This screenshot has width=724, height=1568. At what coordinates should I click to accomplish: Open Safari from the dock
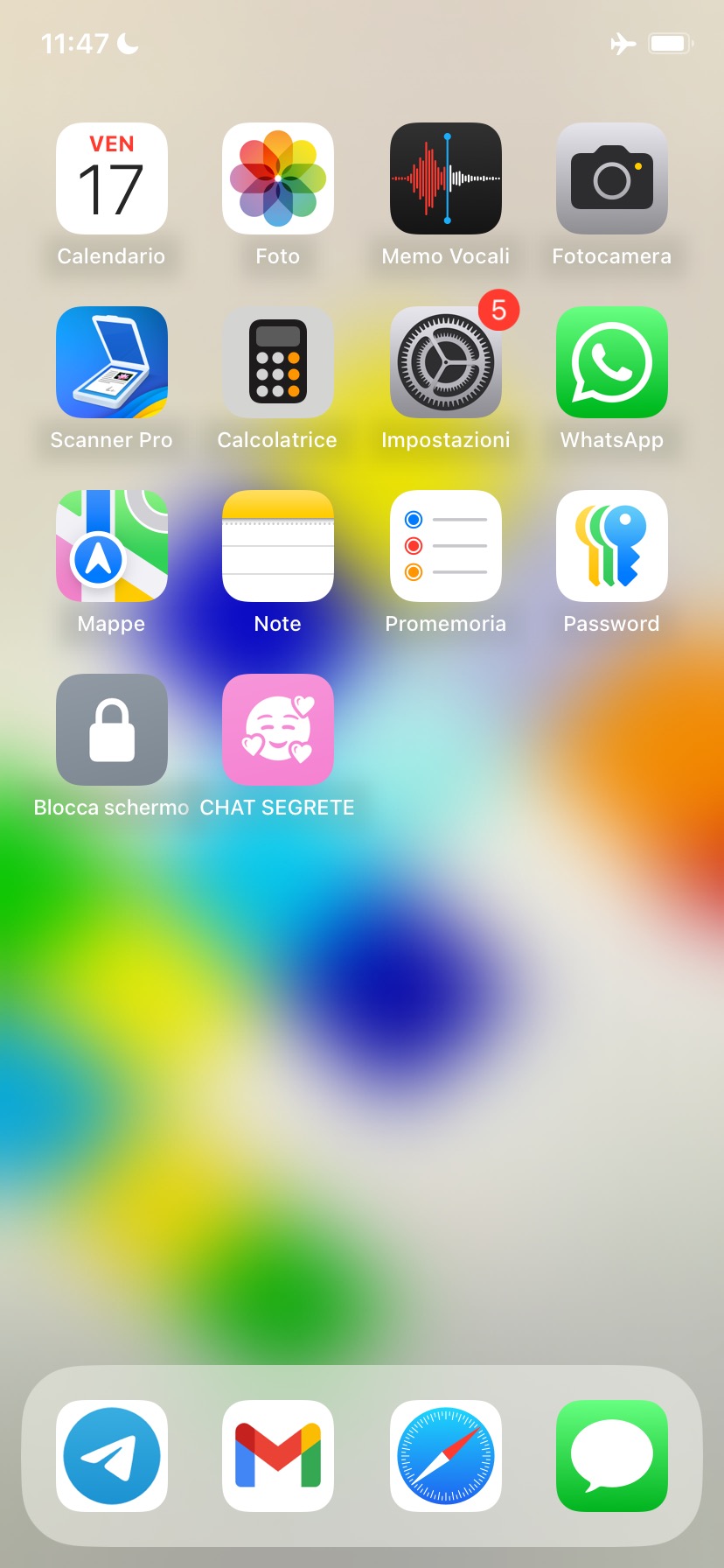(x=445, y=1456)
